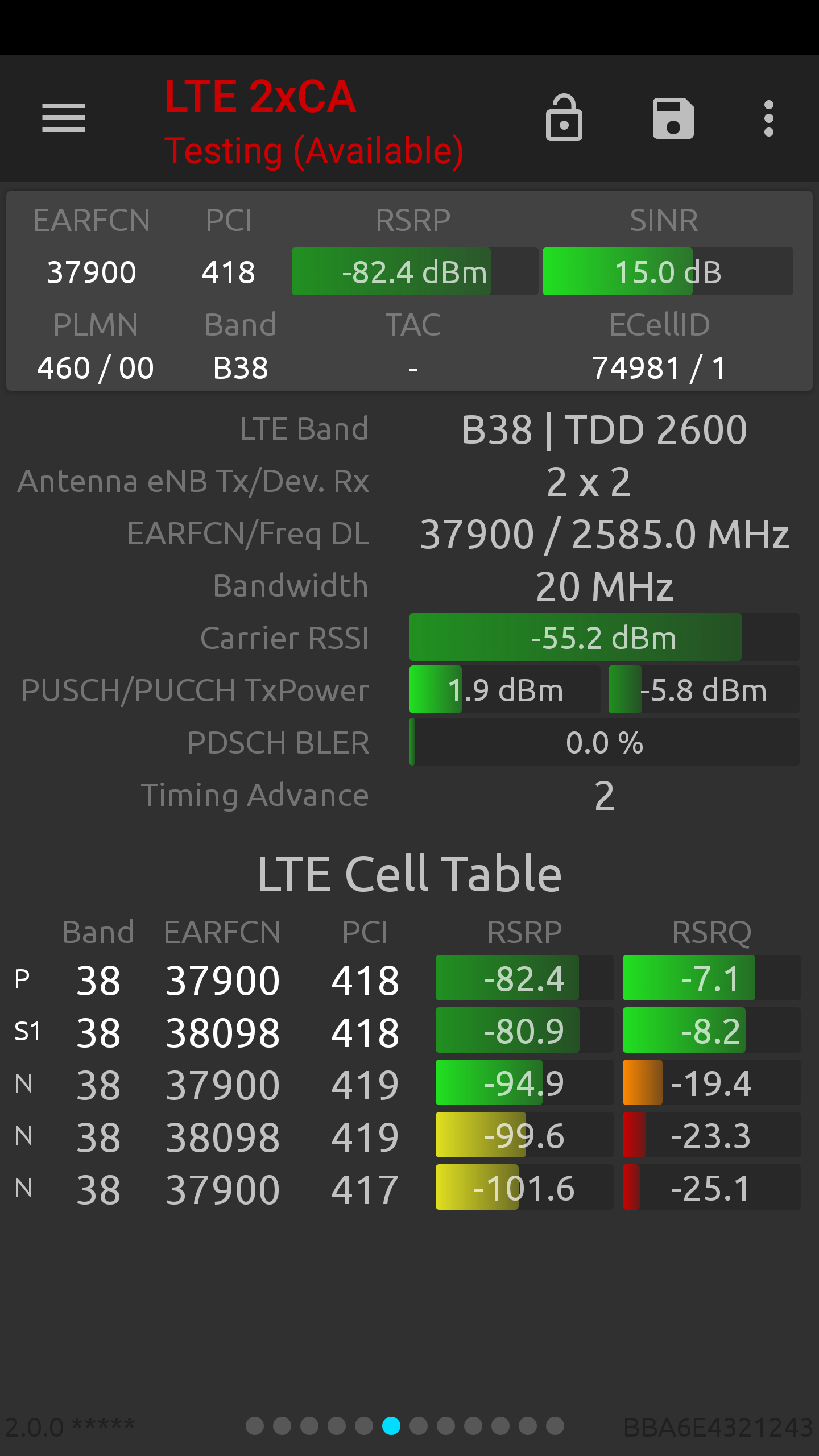Tap the save floppy disk icon

pyautogui.click(x=673, y=118)
